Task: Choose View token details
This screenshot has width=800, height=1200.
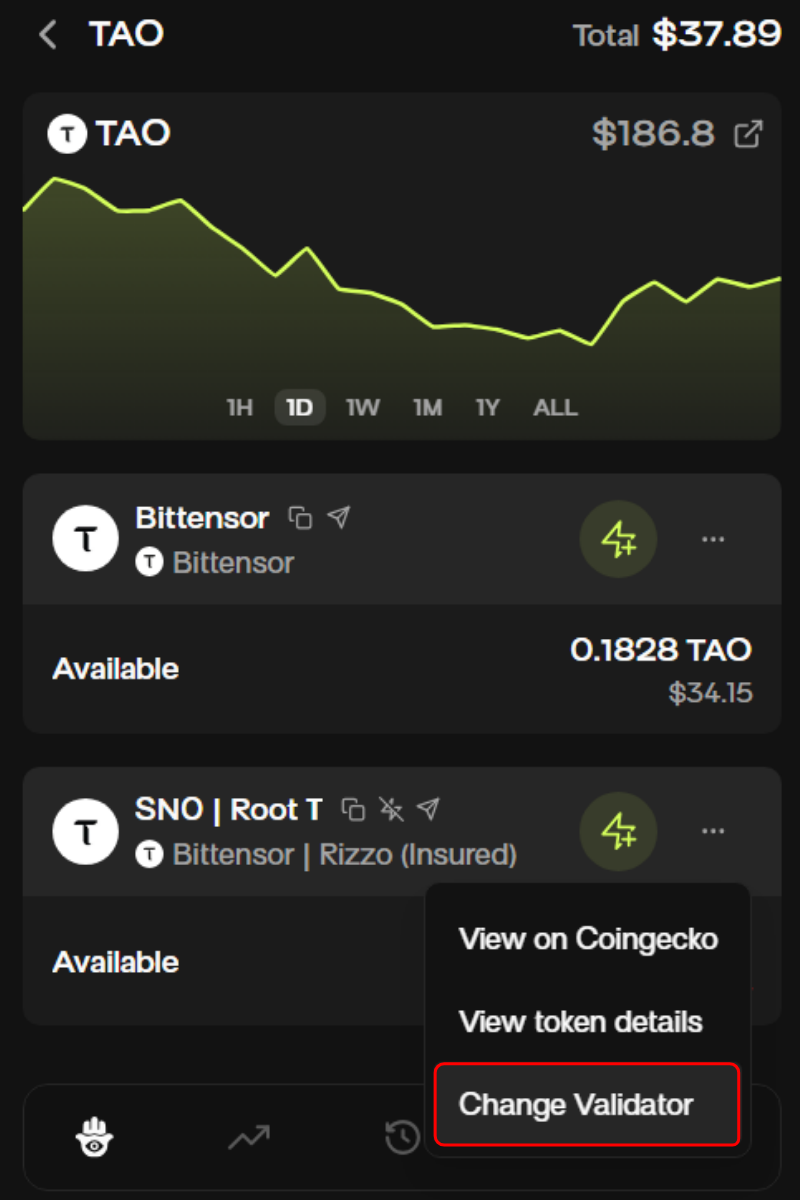Action: coord(580,1022)
